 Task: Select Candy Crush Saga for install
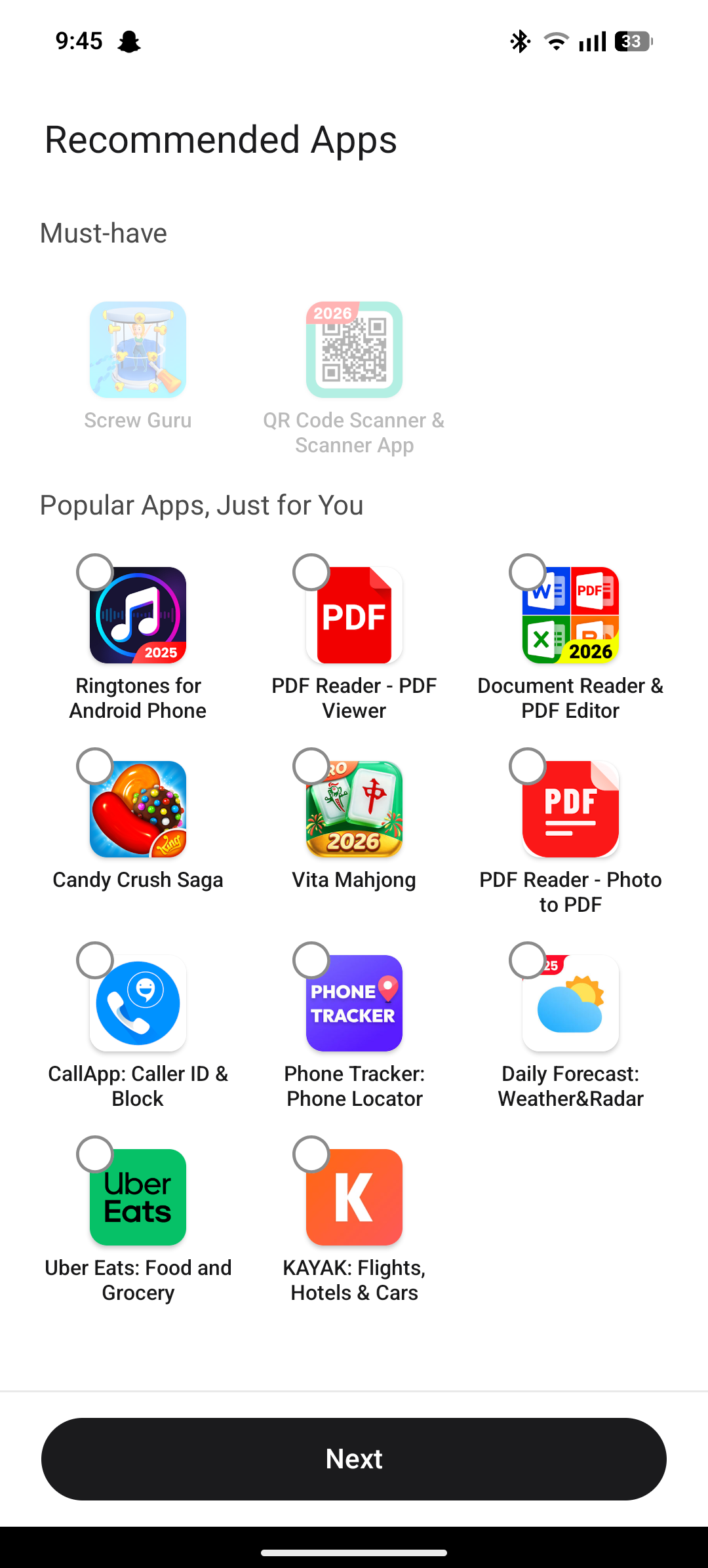(95, 766)
